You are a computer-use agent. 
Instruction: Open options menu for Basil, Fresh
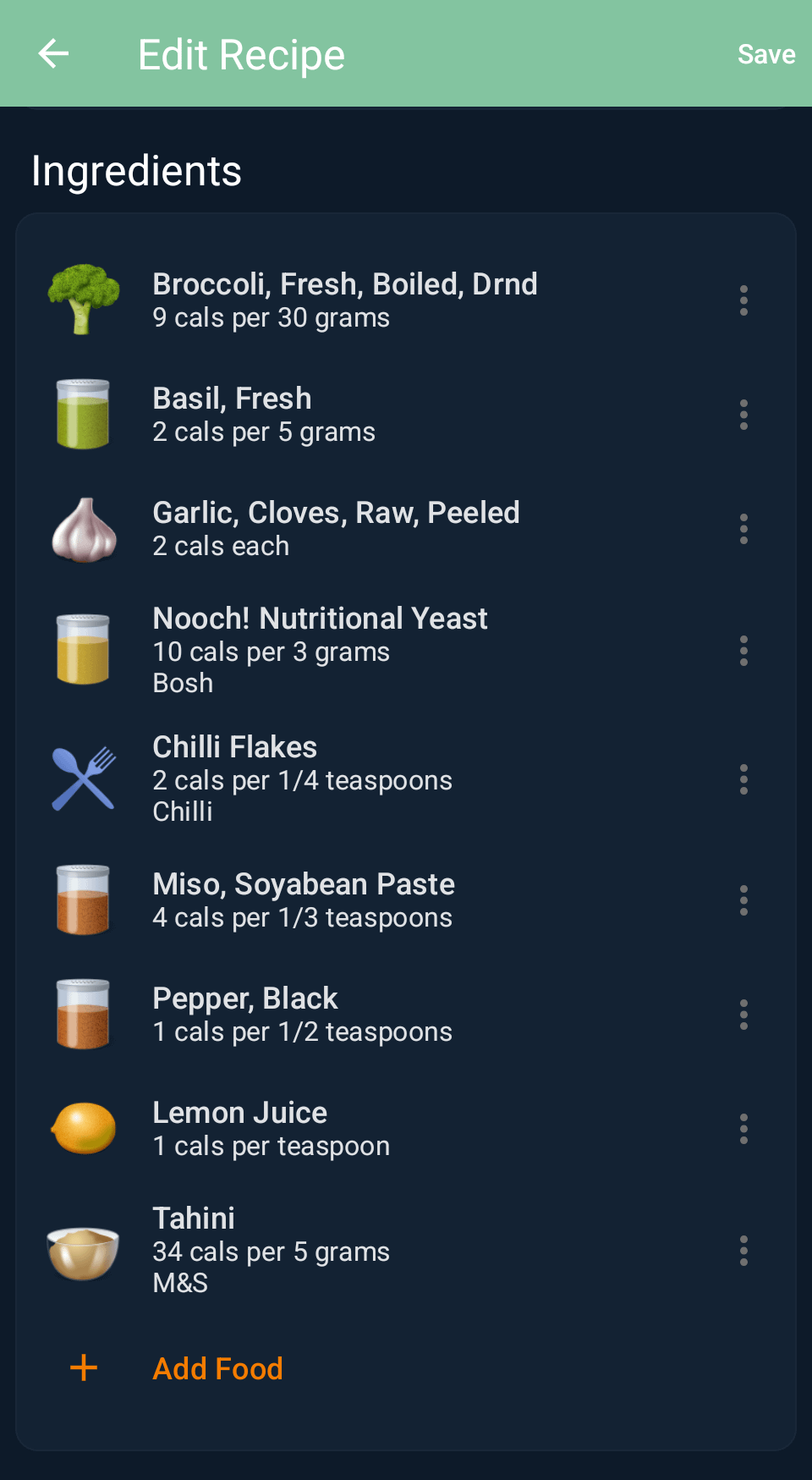[x=743, y=415]
